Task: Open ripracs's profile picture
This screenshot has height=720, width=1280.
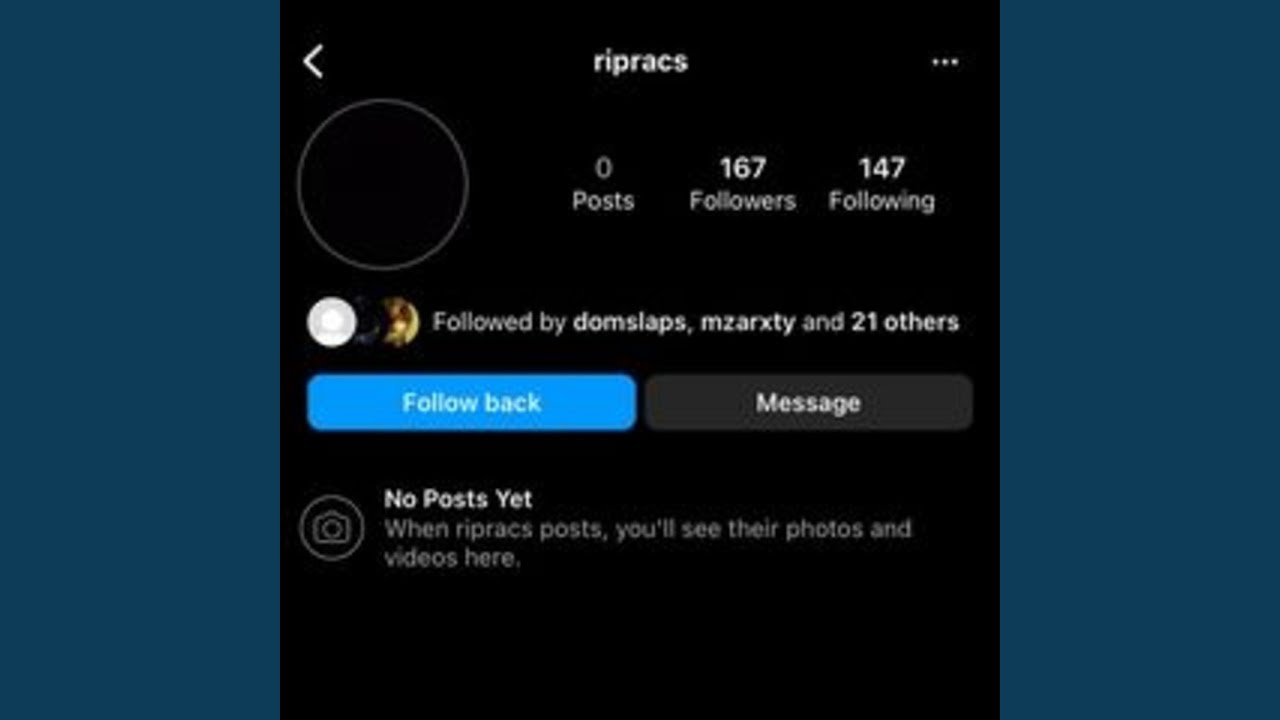Action: [383, 184]
